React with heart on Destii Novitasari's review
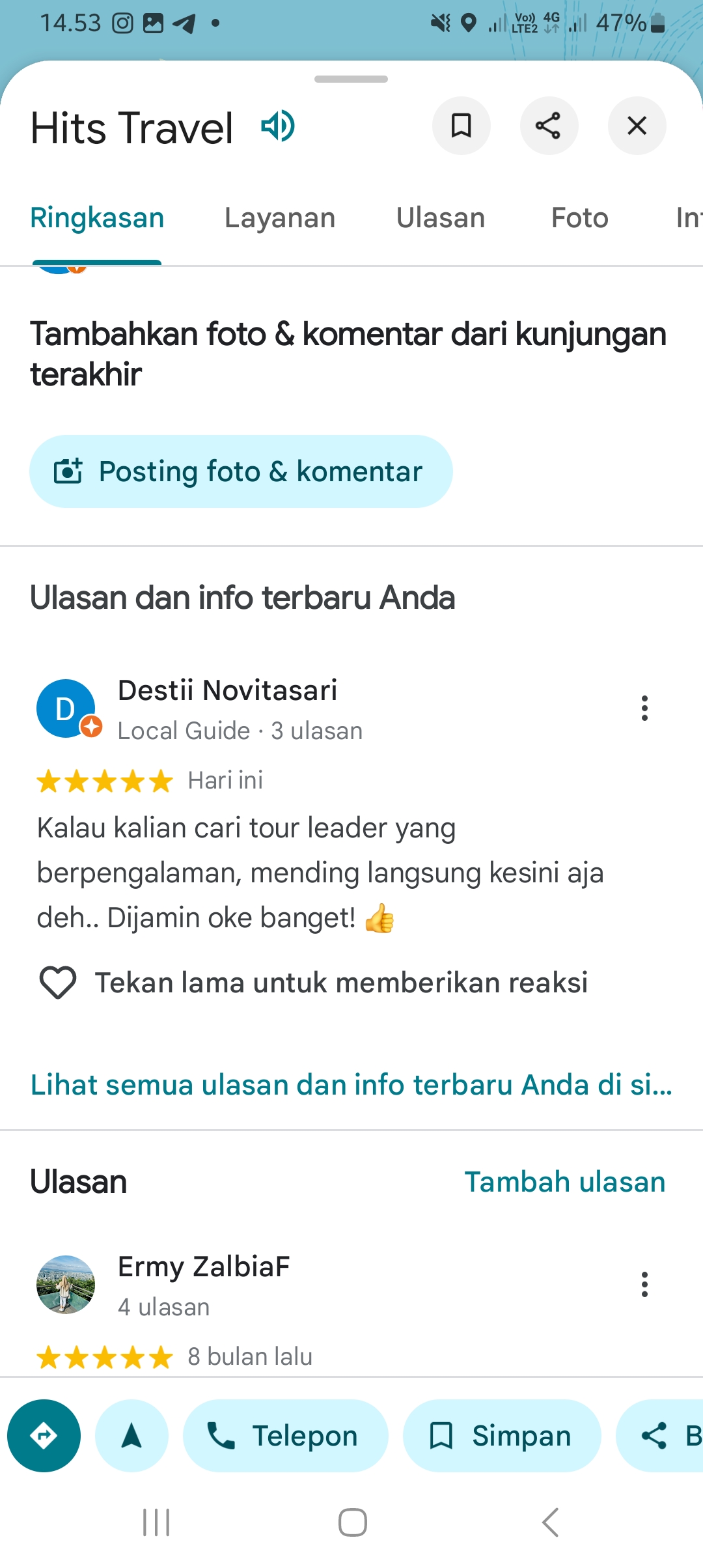Viewport: 703px width, 1568px height. click(58, 983)
